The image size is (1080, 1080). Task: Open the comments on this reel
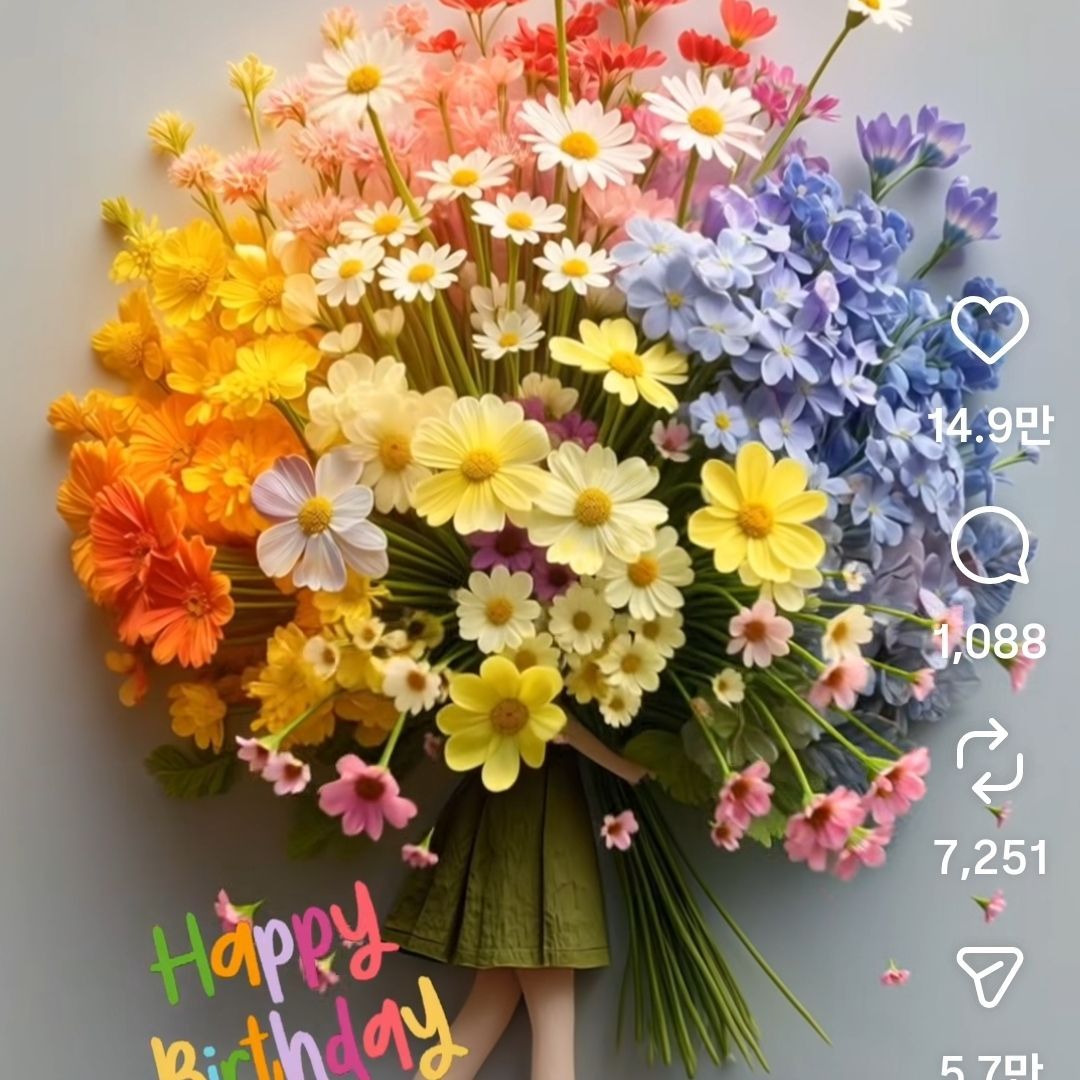[989, 546]
